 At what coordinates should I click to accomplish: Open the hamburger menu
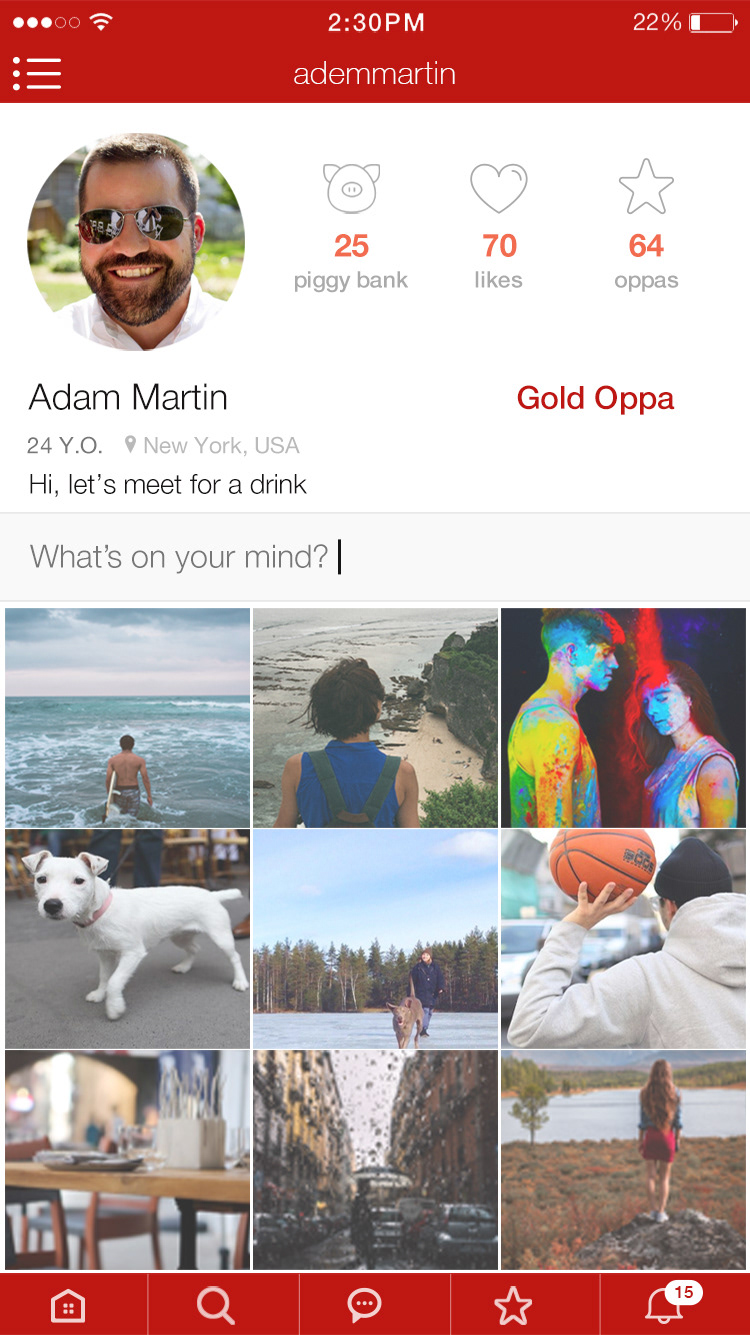click(37, 74)
